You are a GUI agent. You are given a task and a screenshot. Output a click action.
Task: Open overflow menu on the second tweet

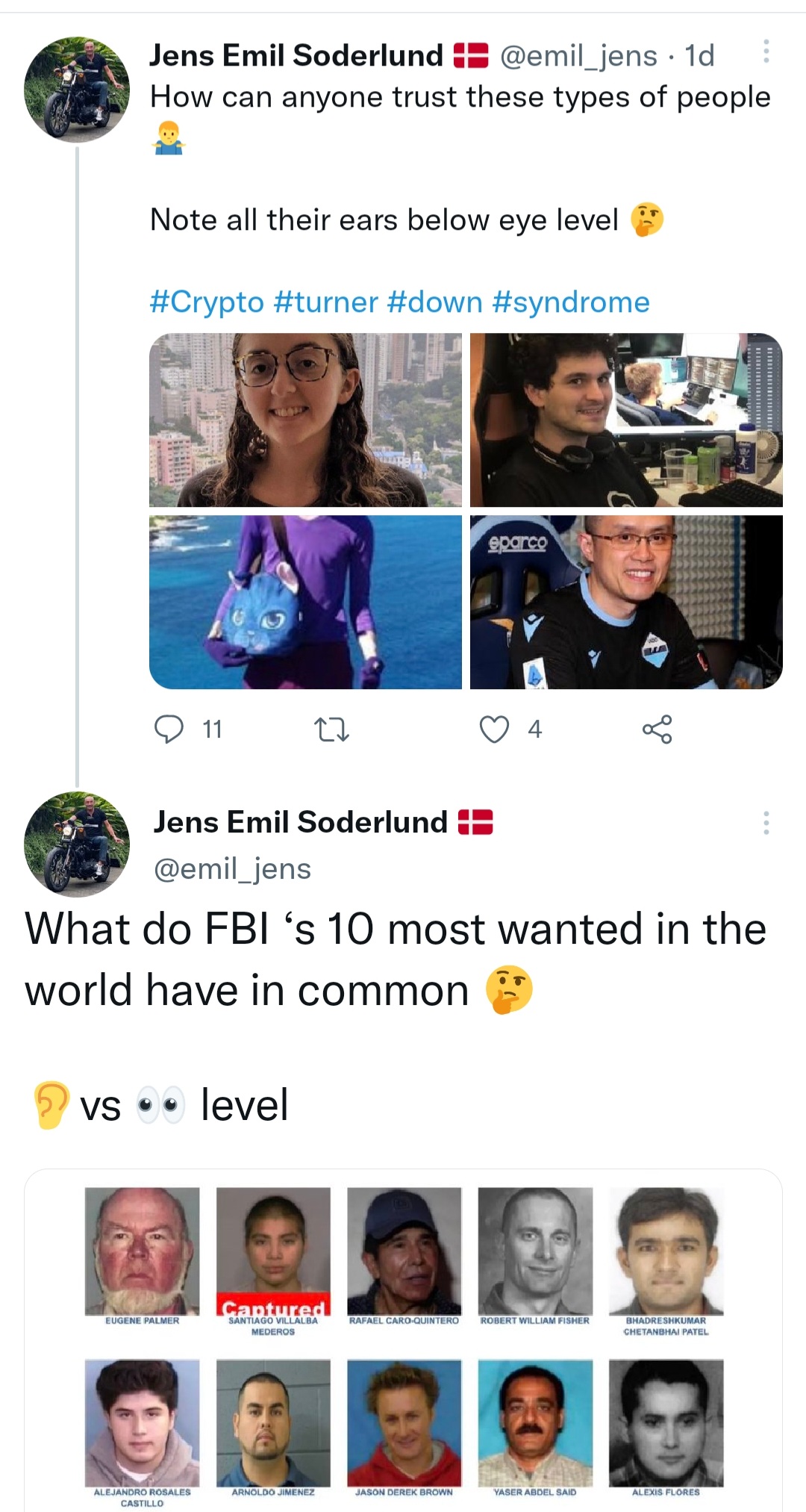click(x=766, y=823)
